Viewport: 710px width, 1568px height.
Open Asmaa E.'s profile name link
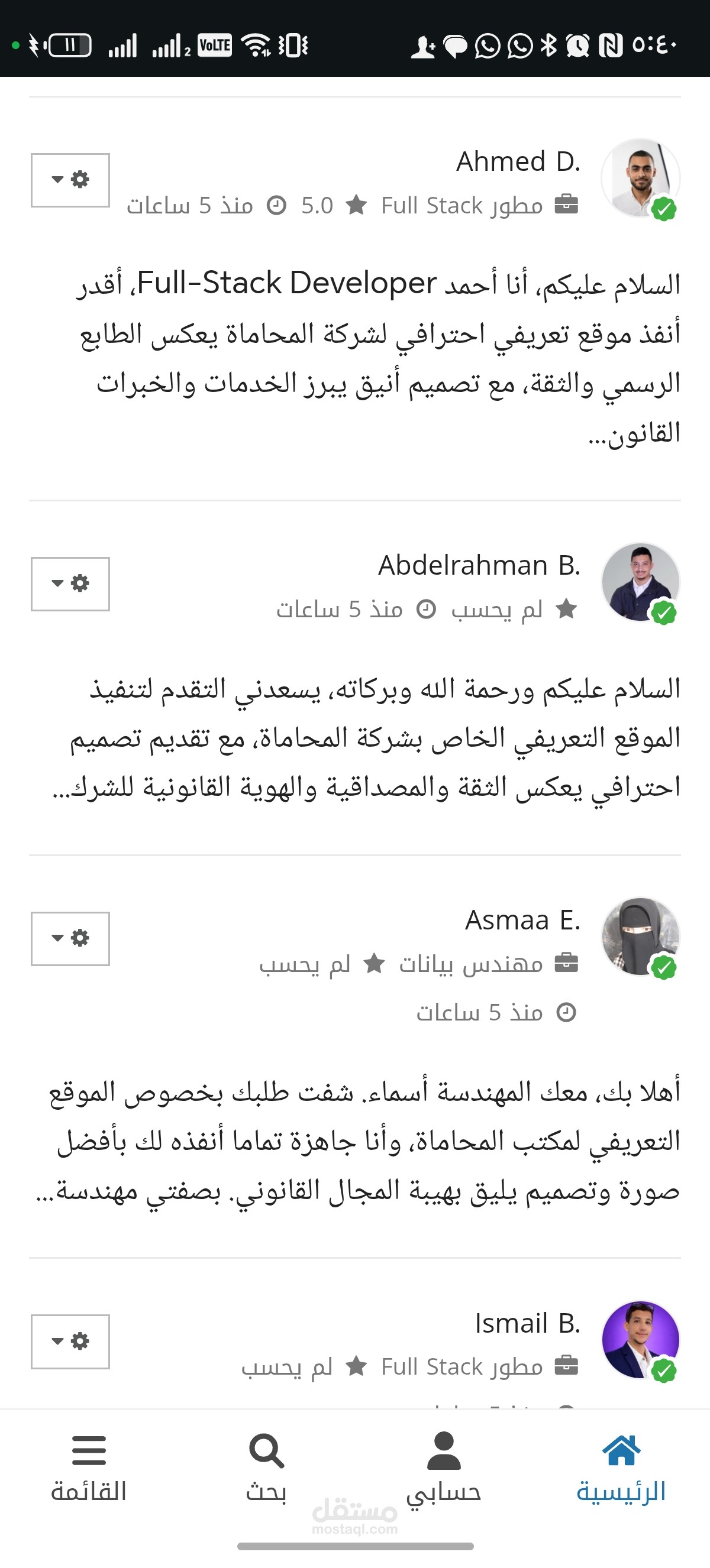[x=522, y=920]
